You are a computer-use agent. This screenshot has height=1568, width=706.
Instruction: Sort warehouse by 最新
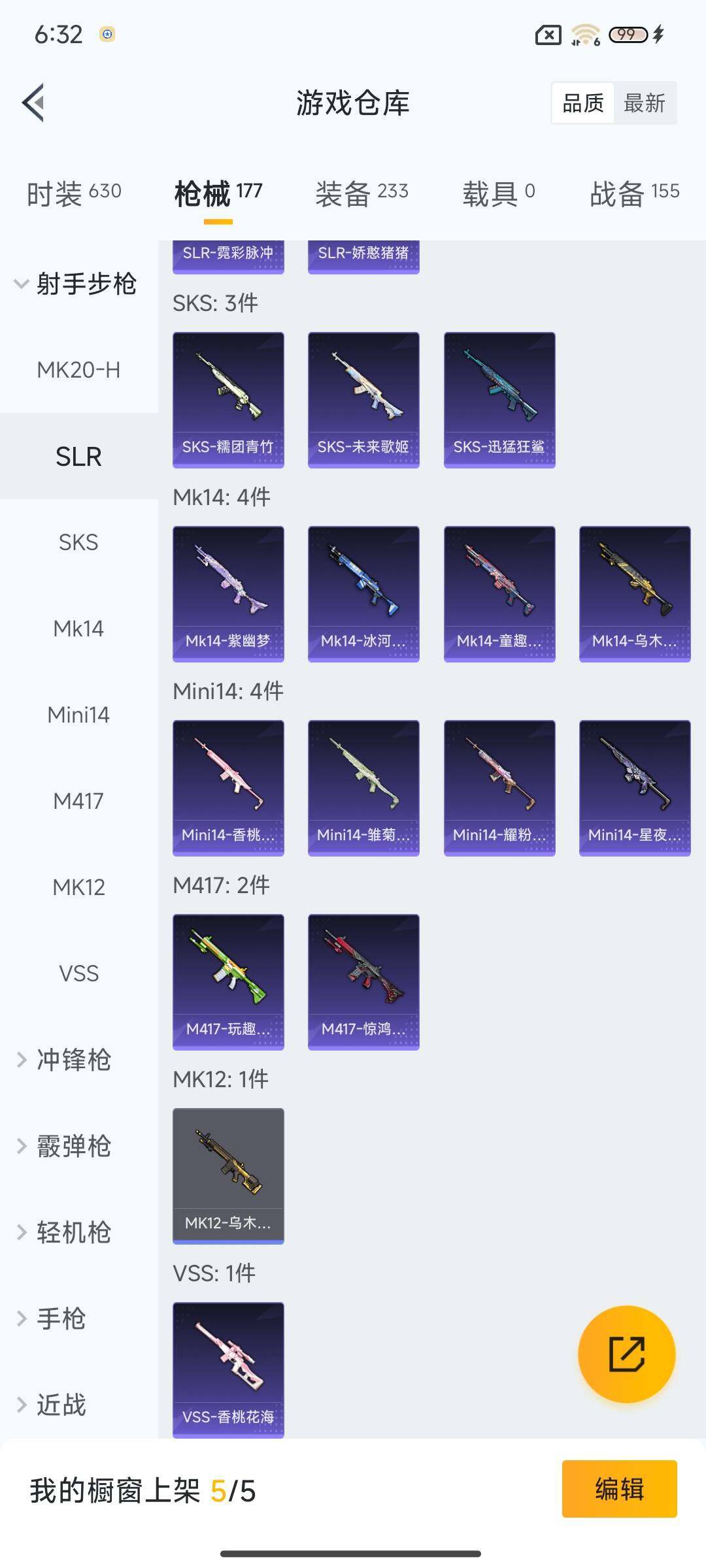[x=644, y=103]
